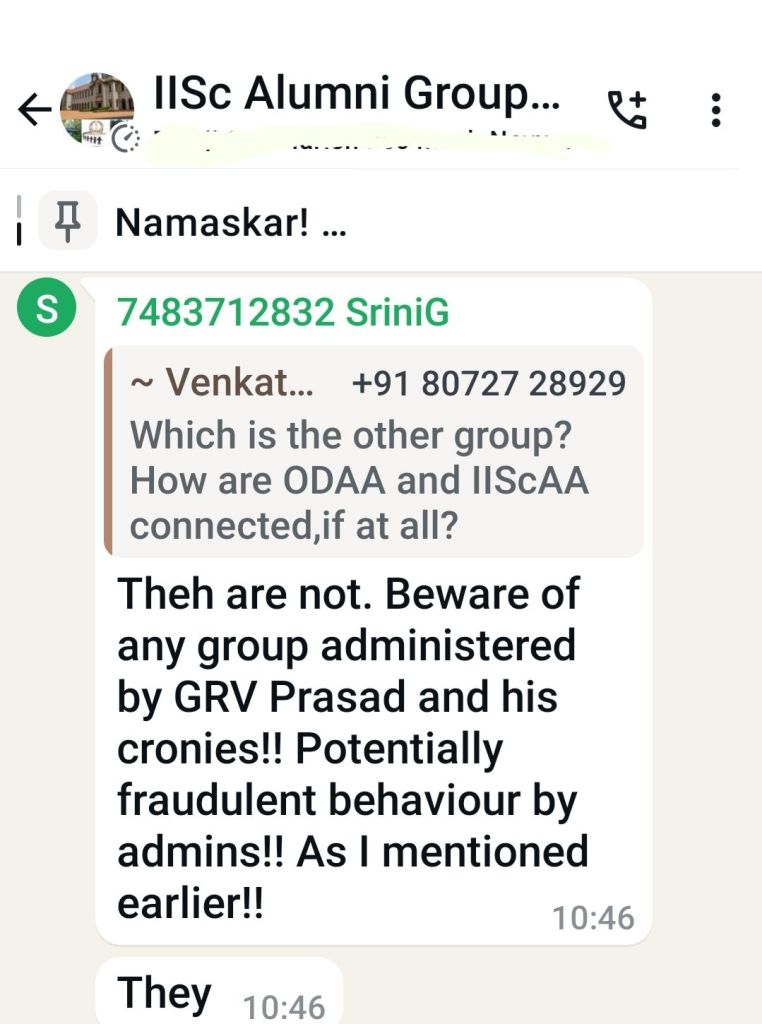This screenshot has height=1024, width=762.
Task: Open the pinned Namaskar message
Action: coord(230,222)
